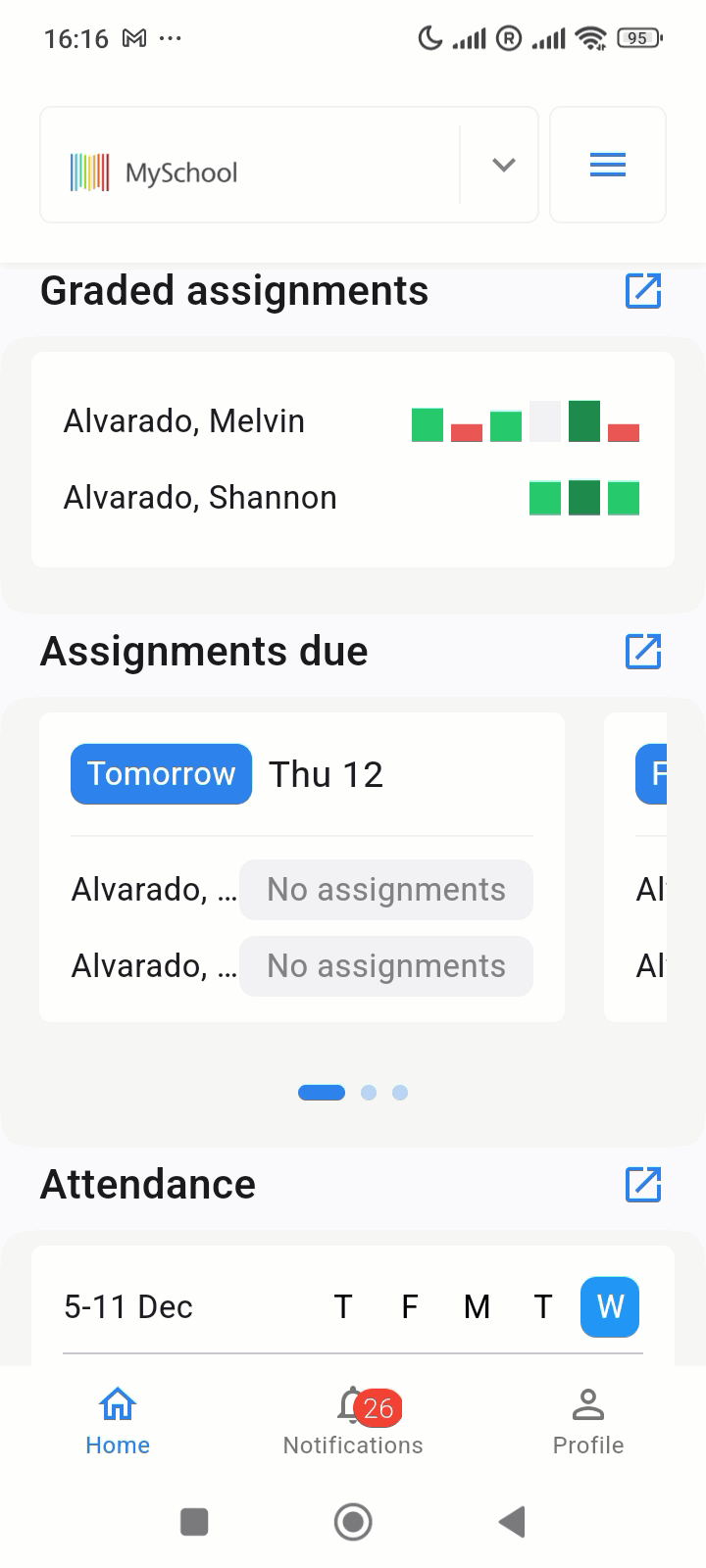Select Monday in the attendance week
Screen dimensions: 706x1568
pyautogui.click(x=477, y=1306)
